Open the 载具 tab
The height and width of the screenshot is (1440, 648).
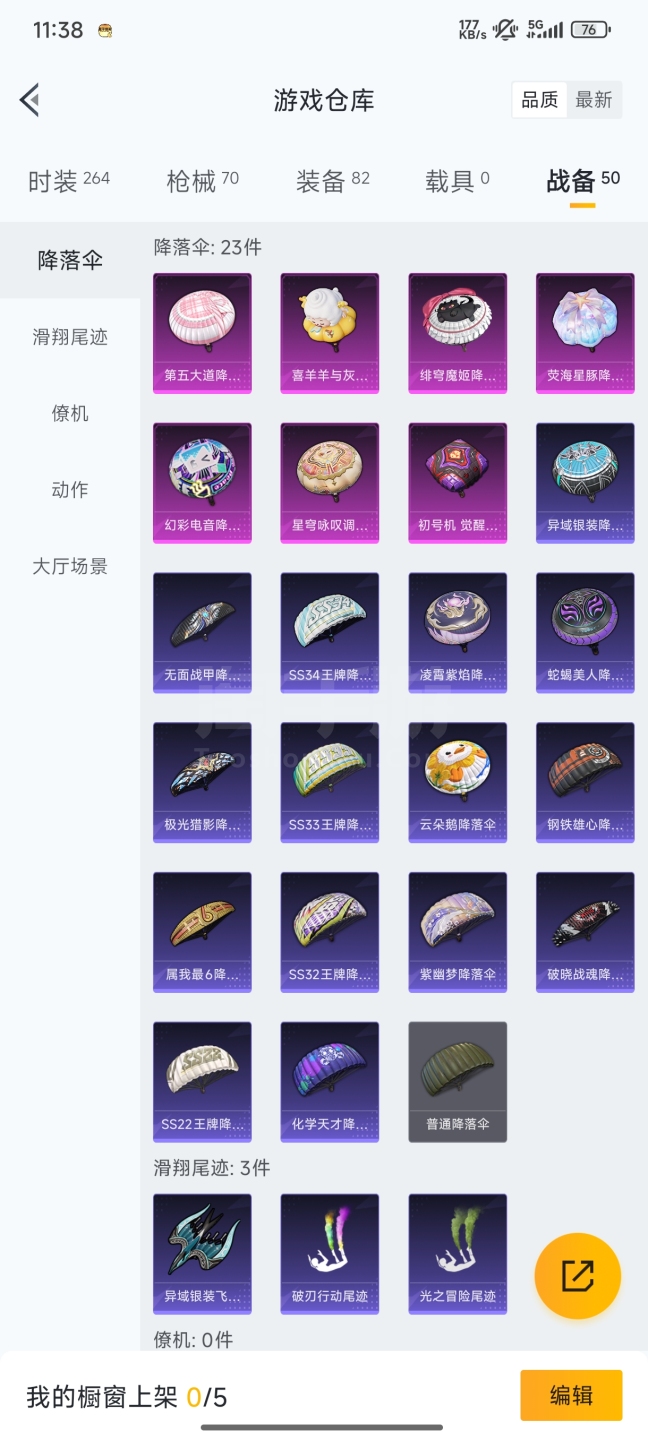(x=457, y=181)
